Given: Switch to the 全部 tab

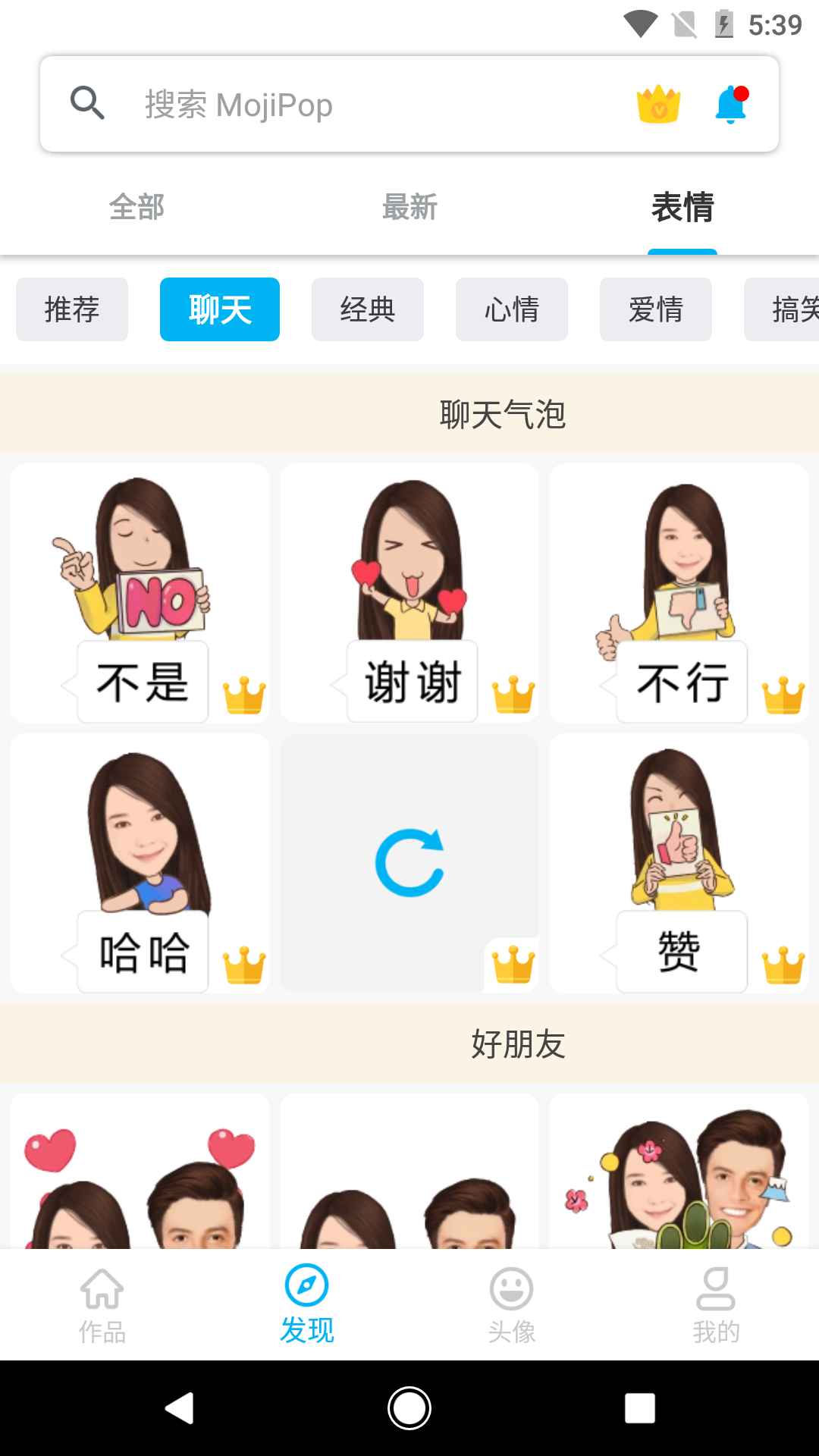Looking at the screenshot, I should pos(137,206).
